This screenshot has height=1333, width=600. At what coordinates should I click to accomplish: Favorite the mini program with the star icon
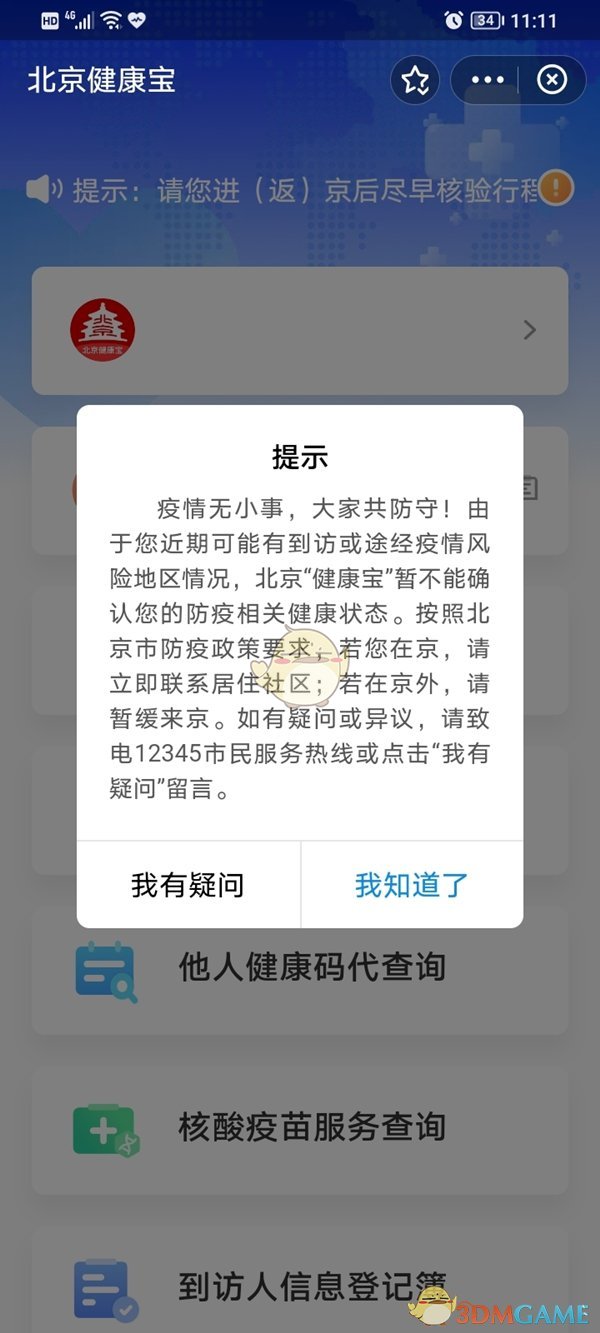[415, 80]
